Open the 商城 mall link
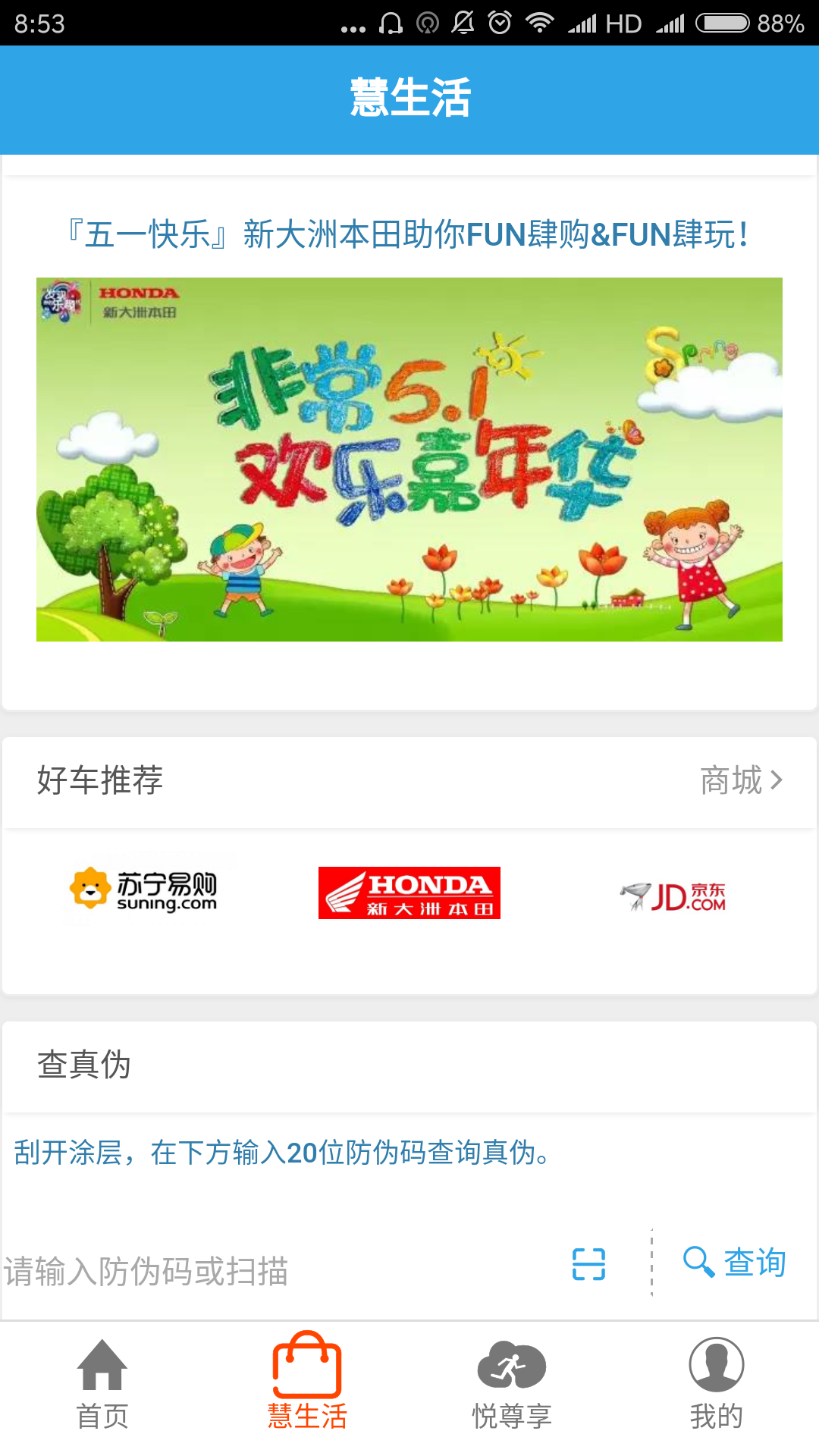819x1456 pixels. tap(741, 780)
